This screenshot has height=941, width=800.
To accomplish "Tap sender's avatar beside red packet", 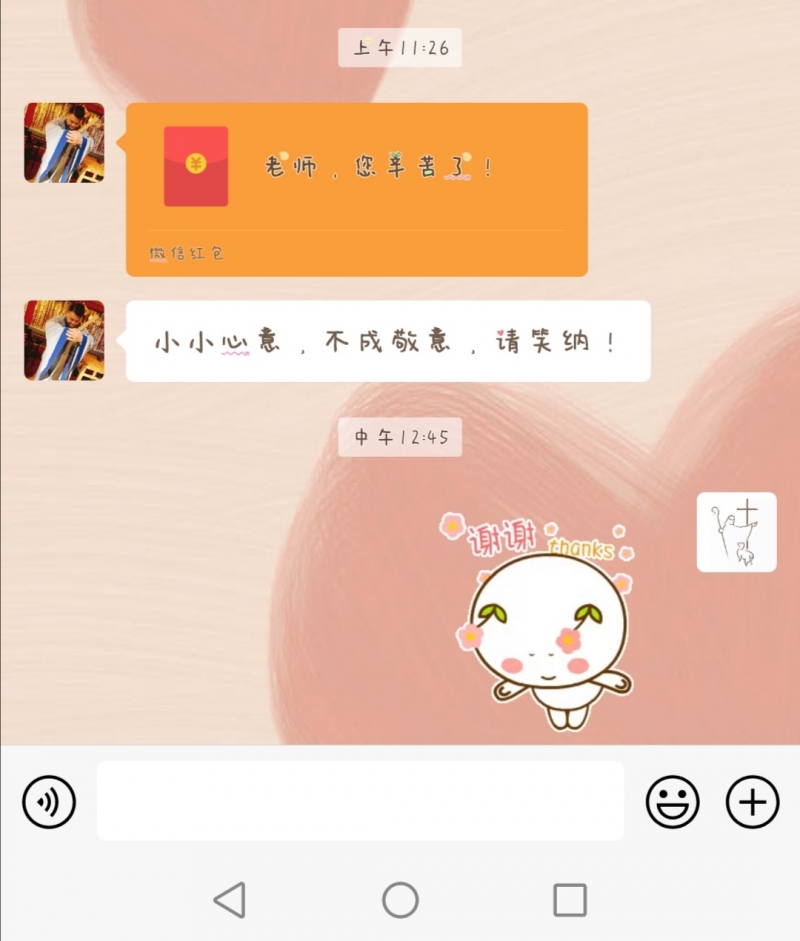I will [x=64, y=142].
